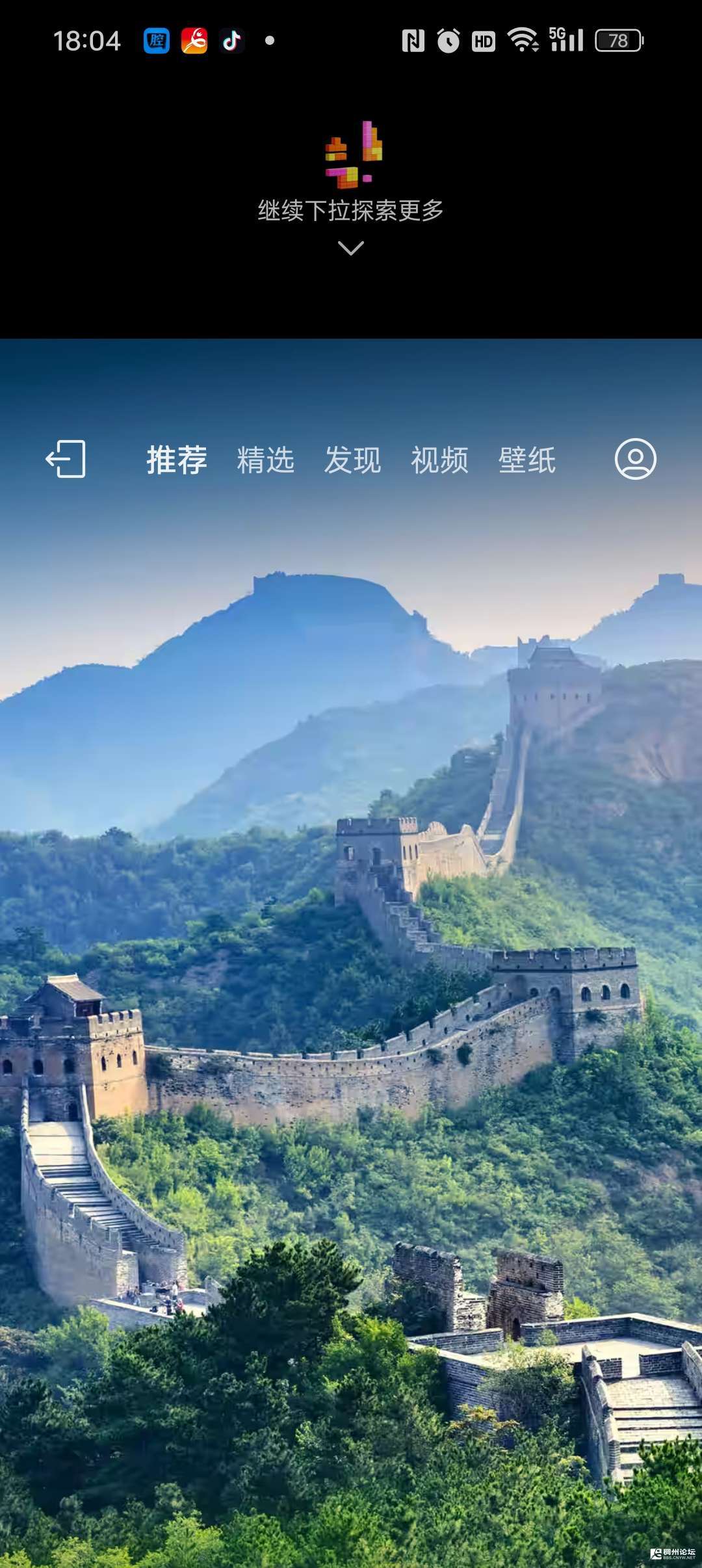This screenshot has height=1568, width=702.
Task: Open the 精选 tab
Action: point(265,460)
